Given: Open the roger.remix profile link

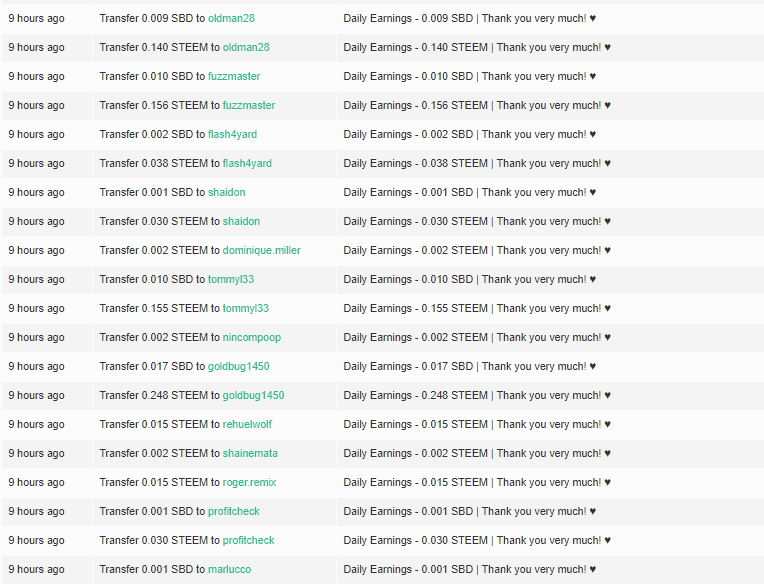Looking at the screenshot, I should click(x=249, y=482).
